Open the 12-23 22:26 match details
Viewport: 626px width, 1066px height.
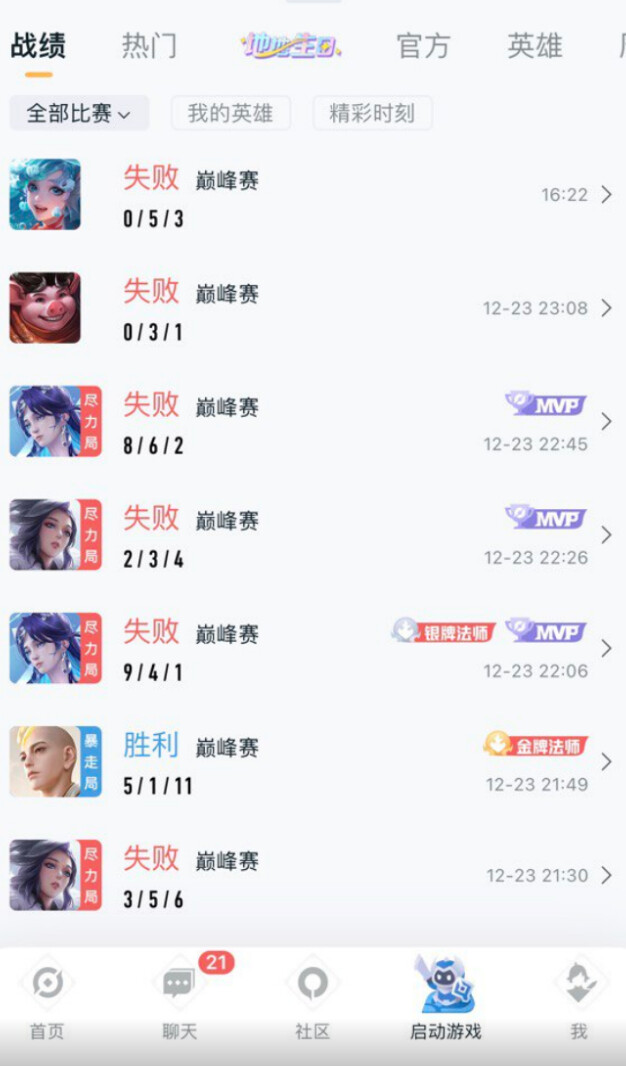click(313, 535)
